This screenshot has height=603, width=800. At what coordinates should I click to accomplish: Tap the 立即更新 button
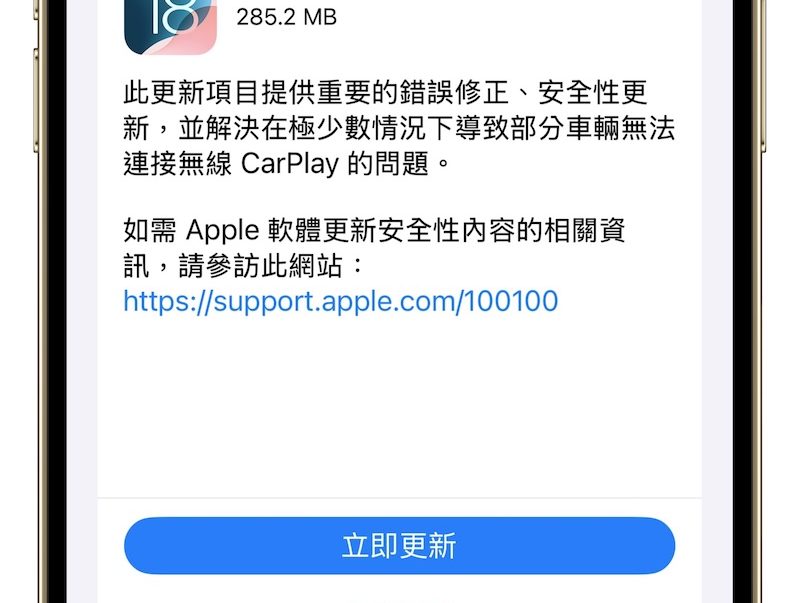click(399, 546)
